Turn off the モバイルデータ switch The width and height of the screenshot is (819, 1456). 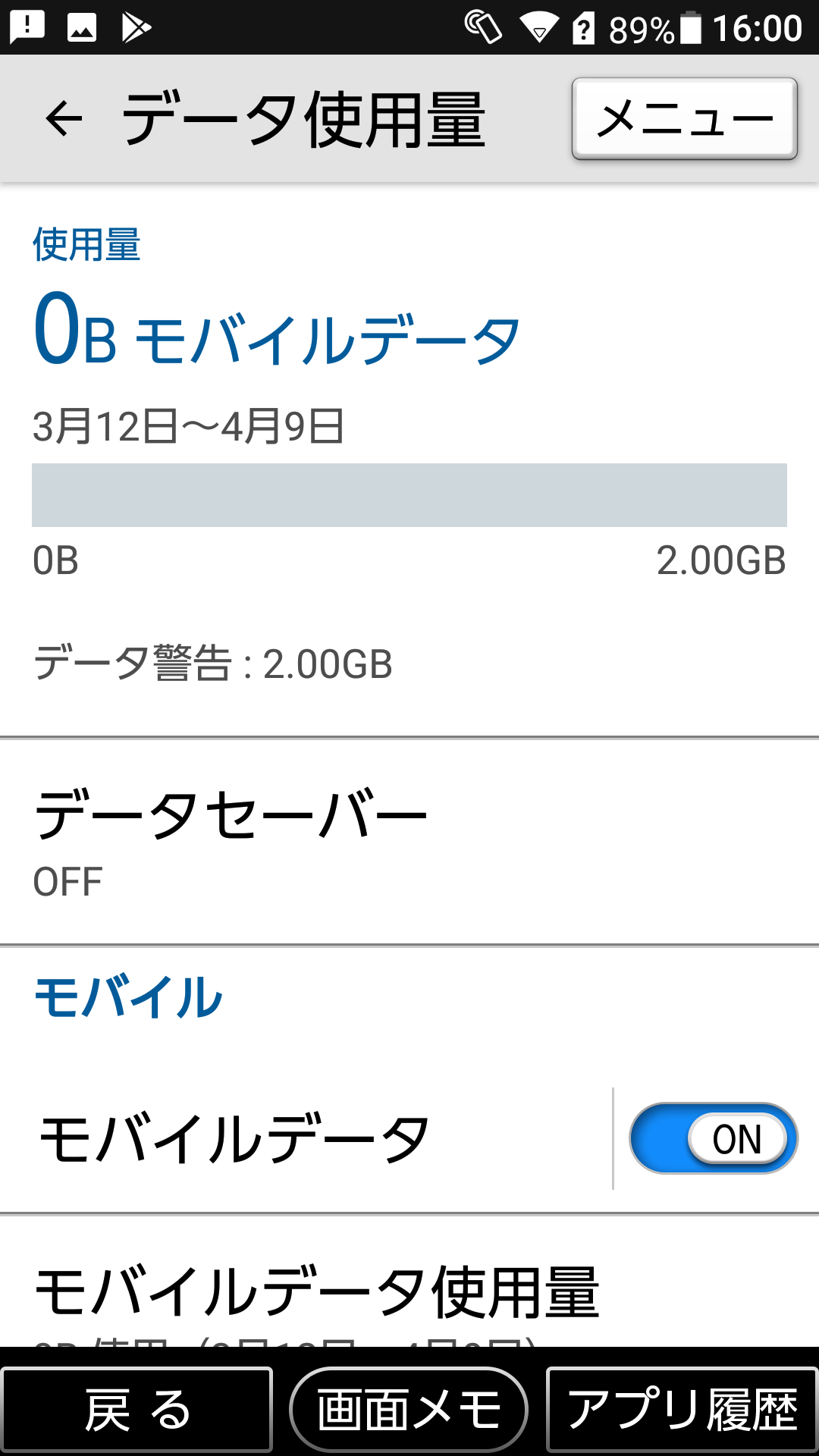(x=713, y=1138)
